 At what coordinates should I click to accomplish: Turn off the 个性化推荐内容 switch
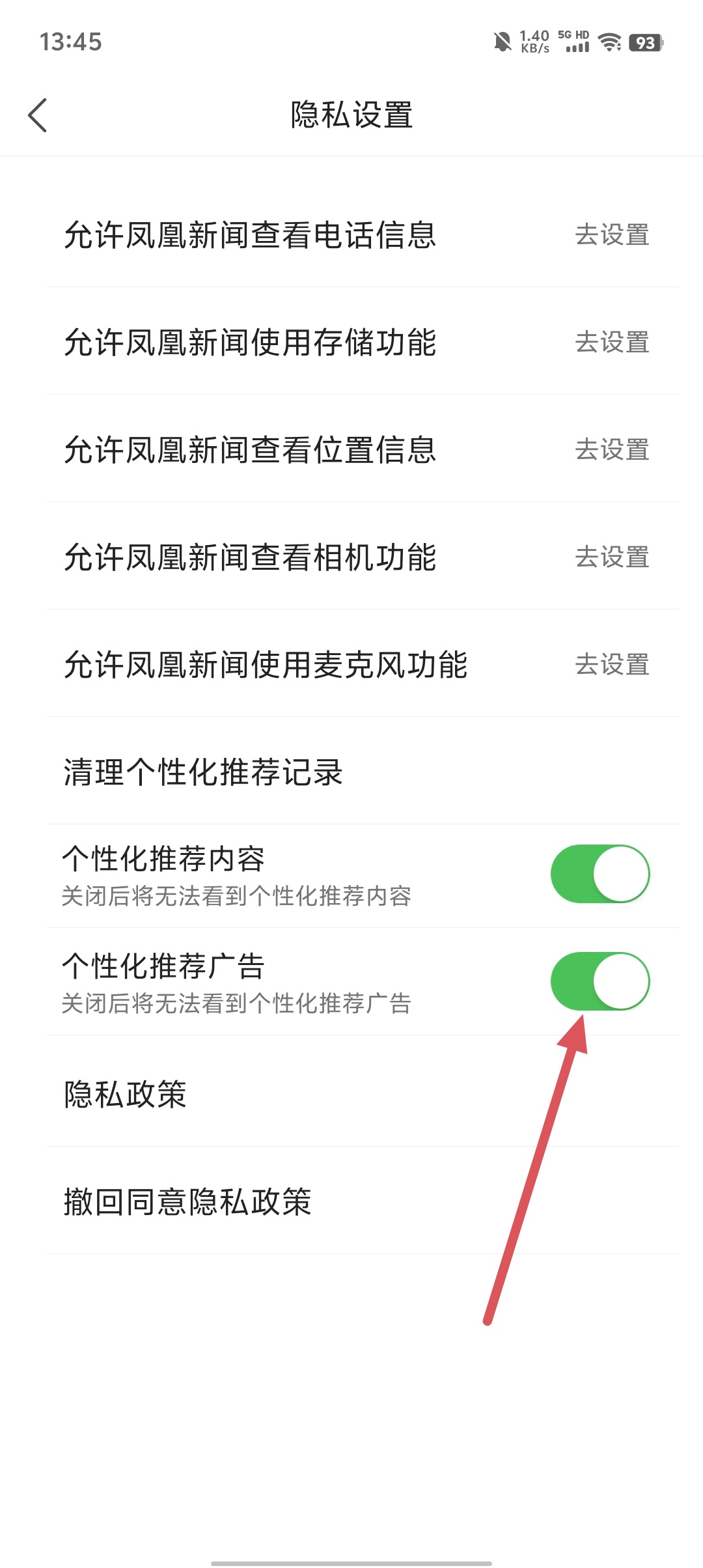[600, 874]
